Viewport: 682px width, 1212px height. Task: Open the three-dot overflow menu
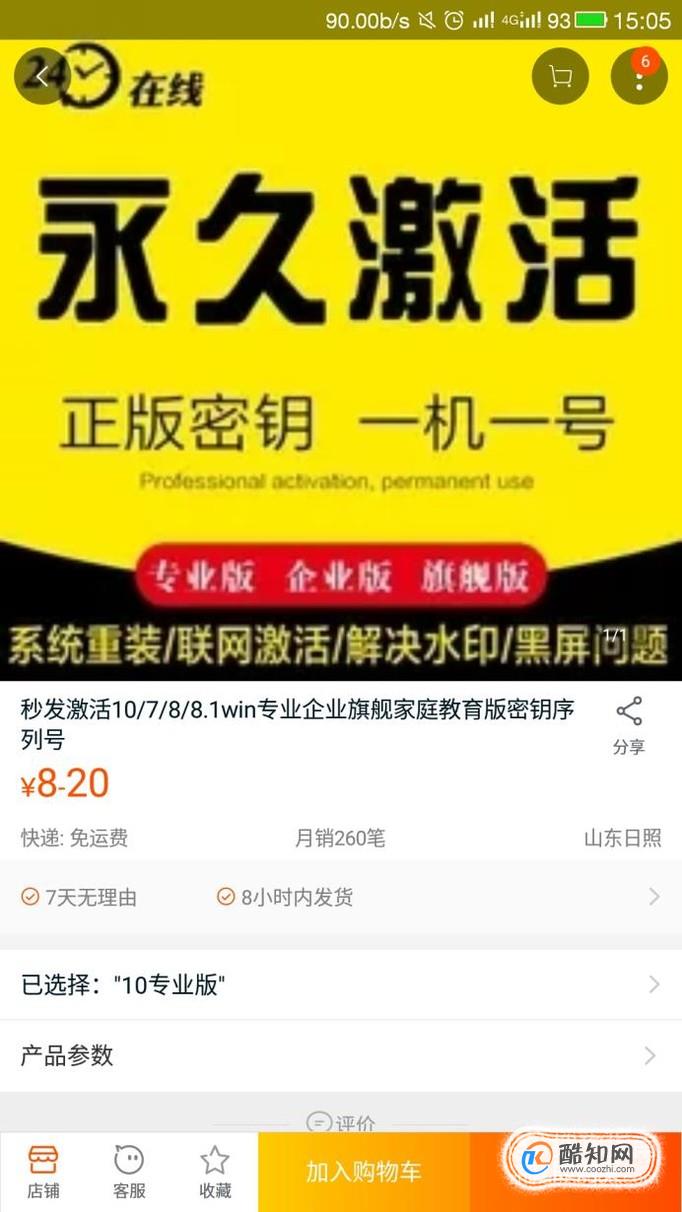point(639,76)
